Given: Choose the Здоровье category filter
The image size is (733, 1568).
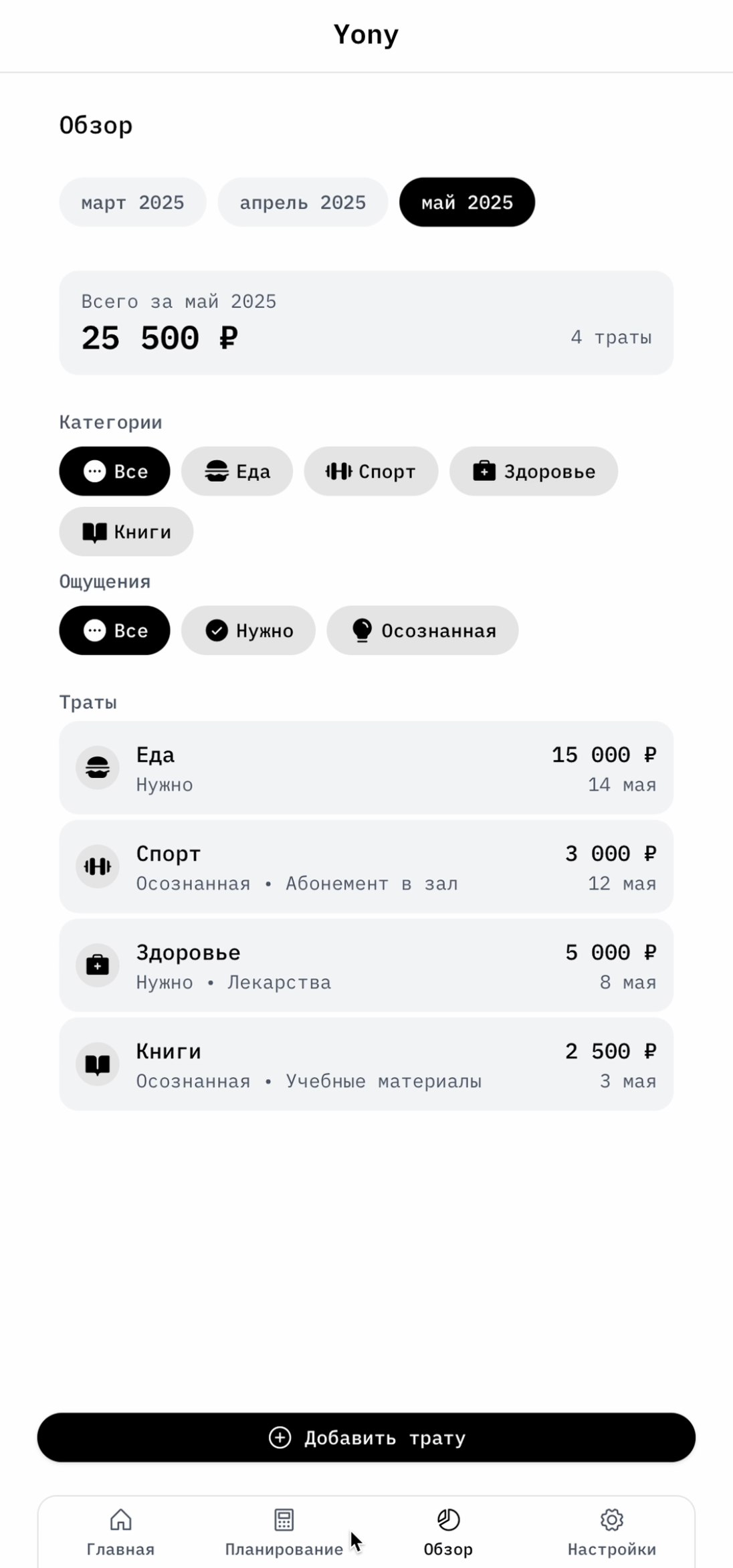Looking at the screenshot, I should tap(534, 471).
